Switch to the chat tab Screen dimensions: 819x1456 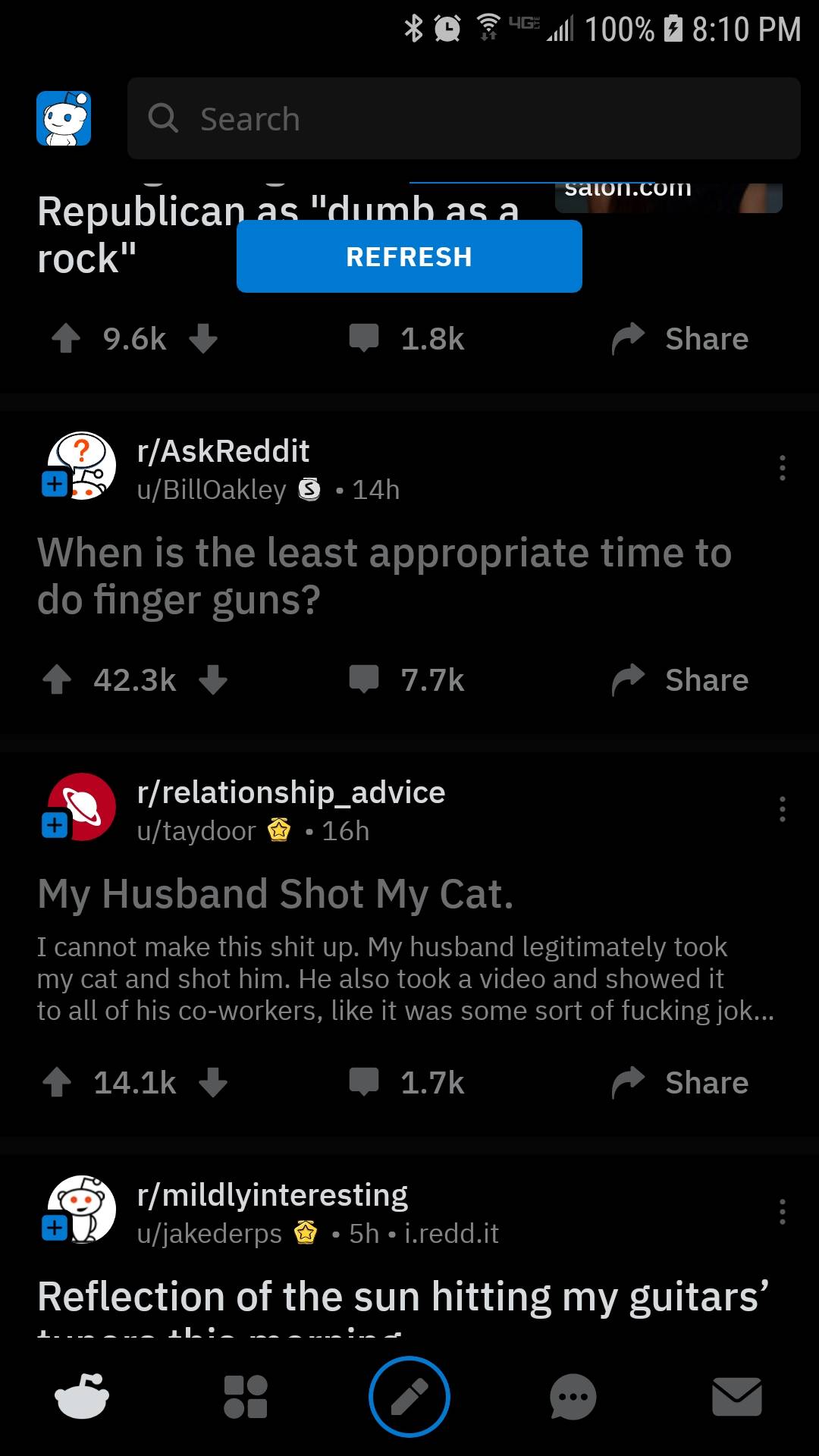point(573,1396)
